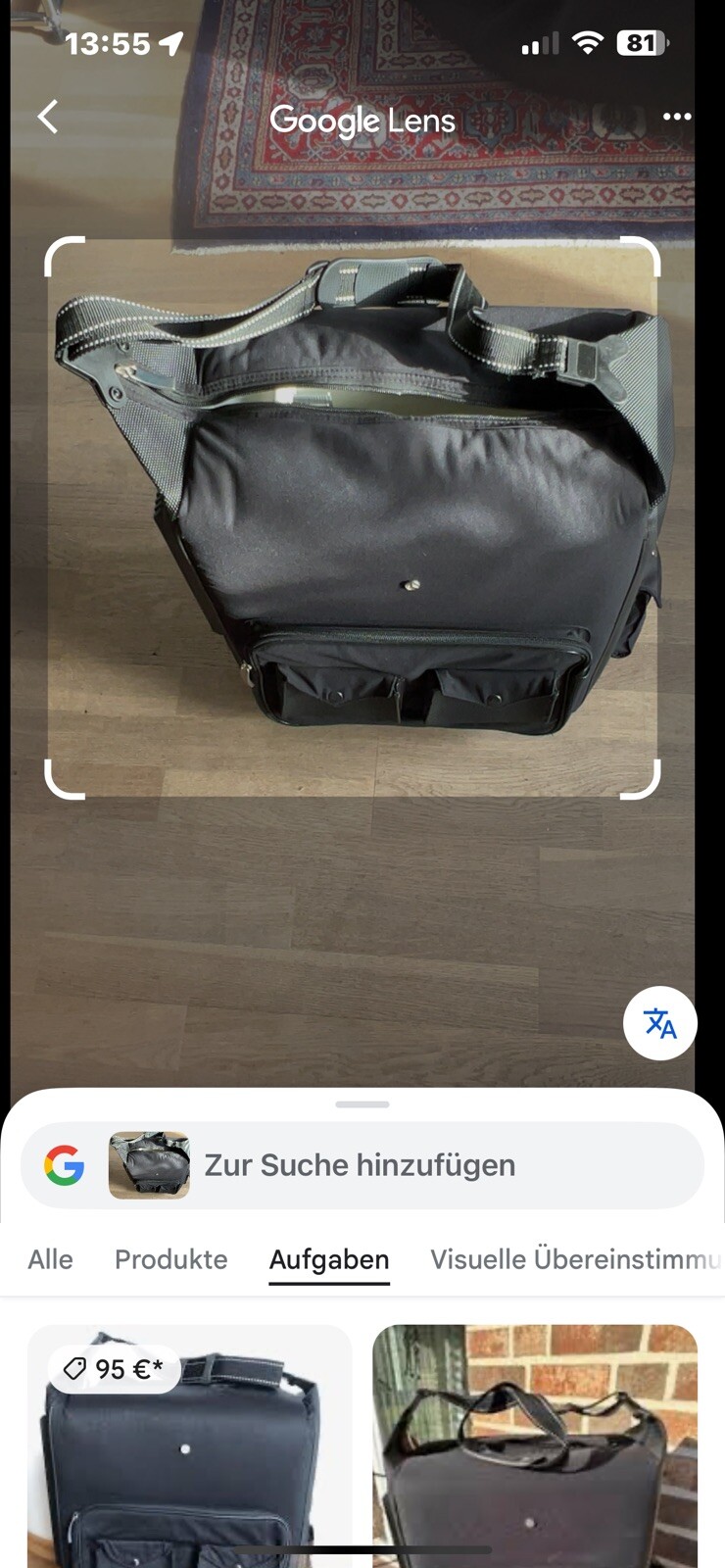Open the Visuelle Übereinstimmungen tab
725x1568 pixels.
pos(574,1259)
